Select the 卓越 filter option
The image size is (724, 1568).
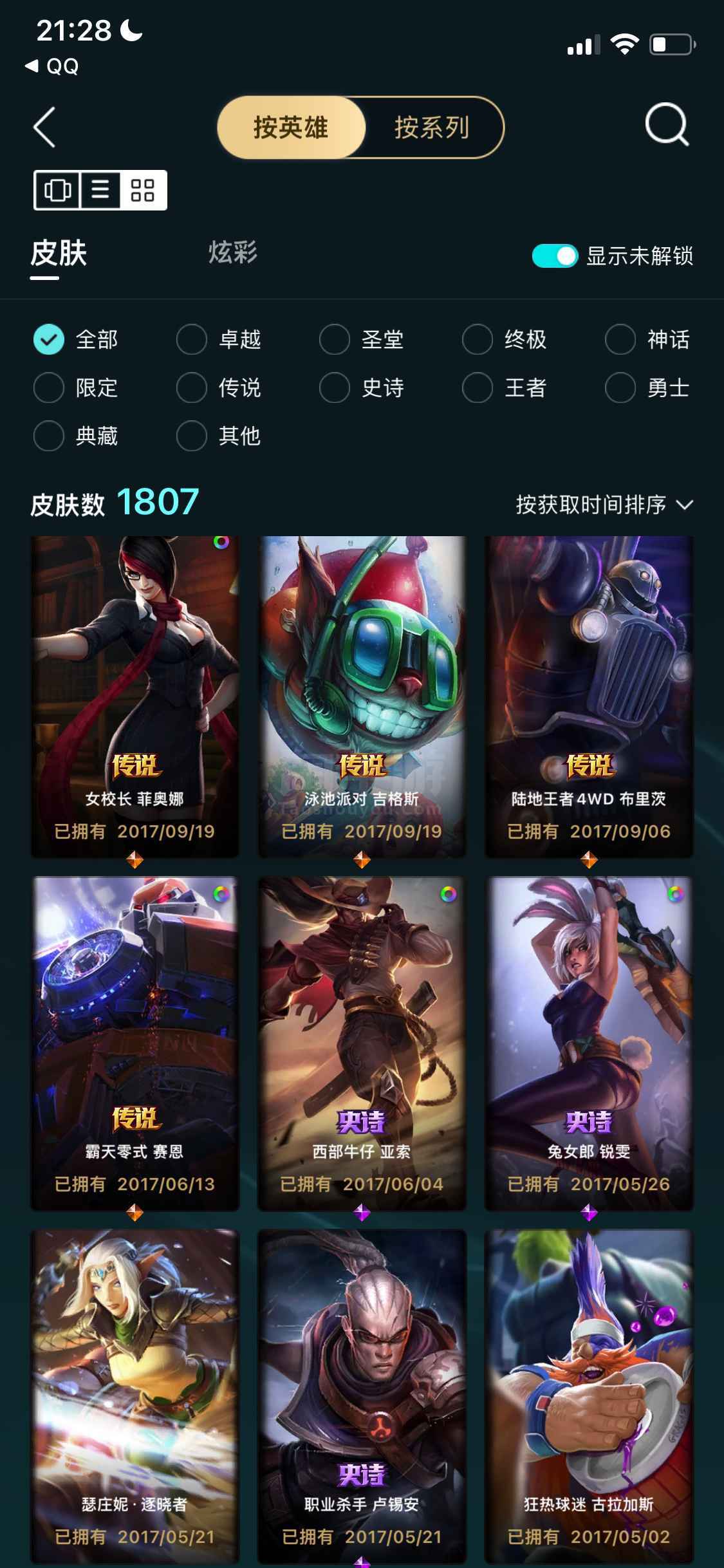click(219, 339)
